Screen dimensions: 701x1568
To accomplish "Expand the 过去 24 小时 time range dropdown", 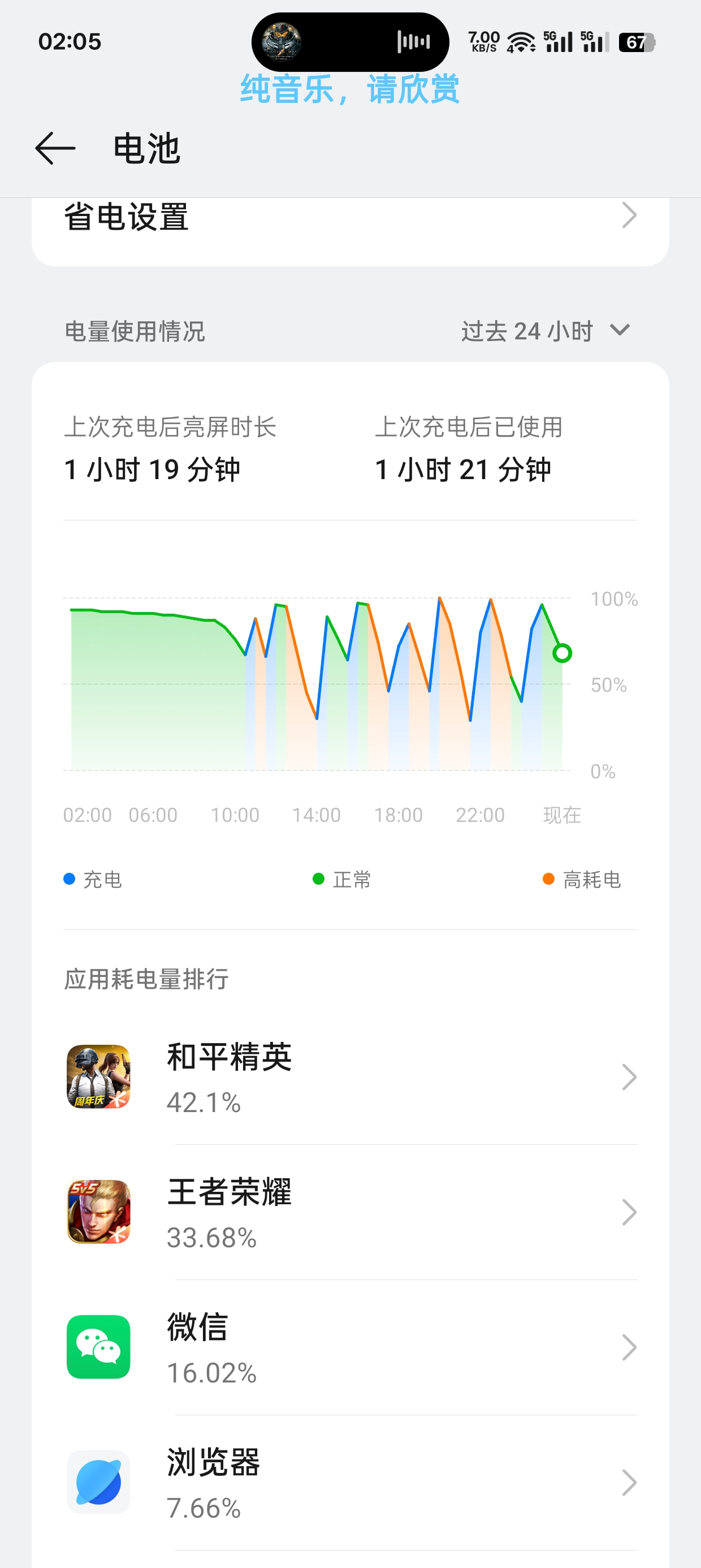I will click(x=544, y=331).
